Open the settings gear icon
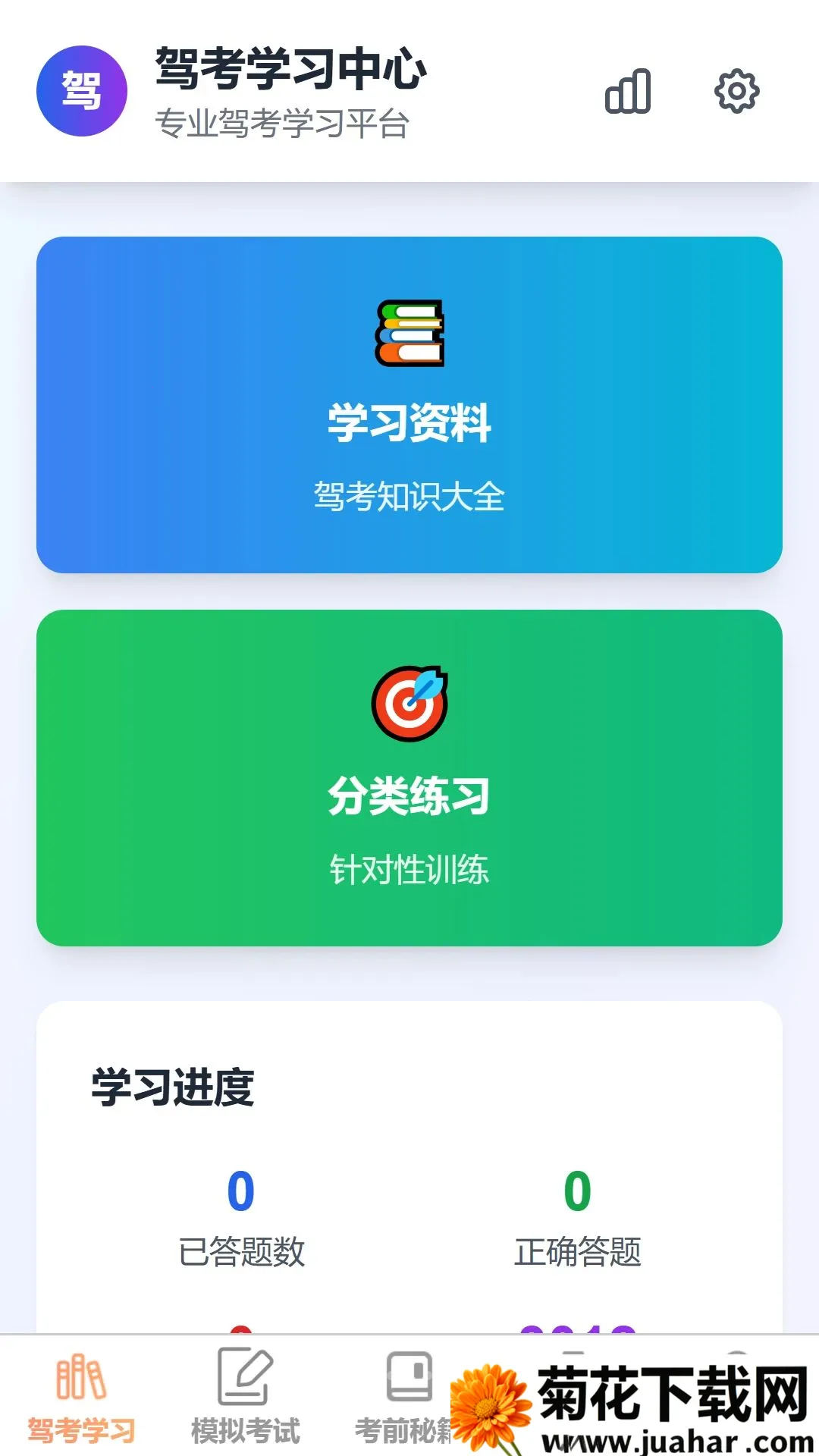The height and width of the screenshot is (1456, 819). tap(737, 91)
